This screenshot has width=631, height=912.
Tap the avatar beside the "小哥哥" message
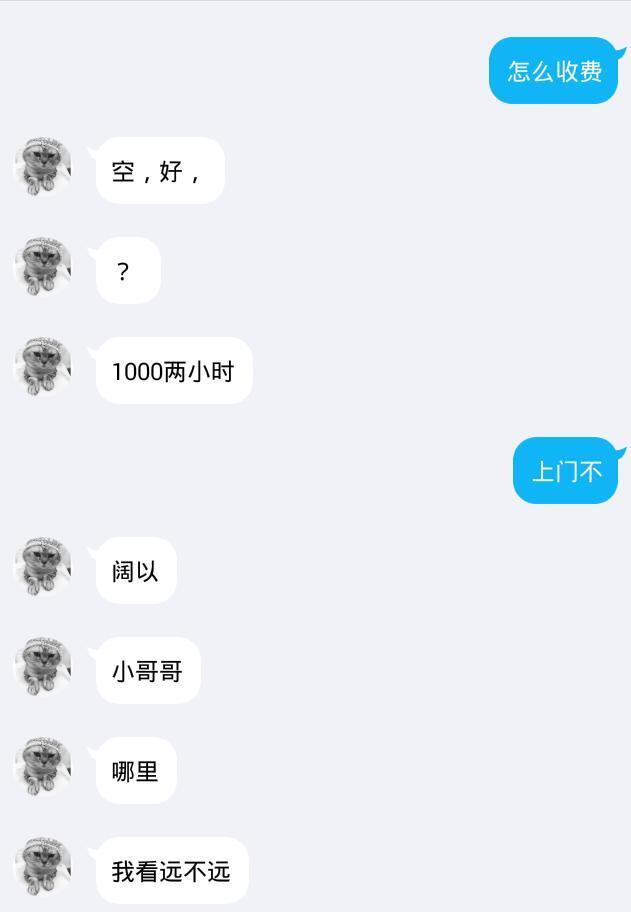coord(42,667)
